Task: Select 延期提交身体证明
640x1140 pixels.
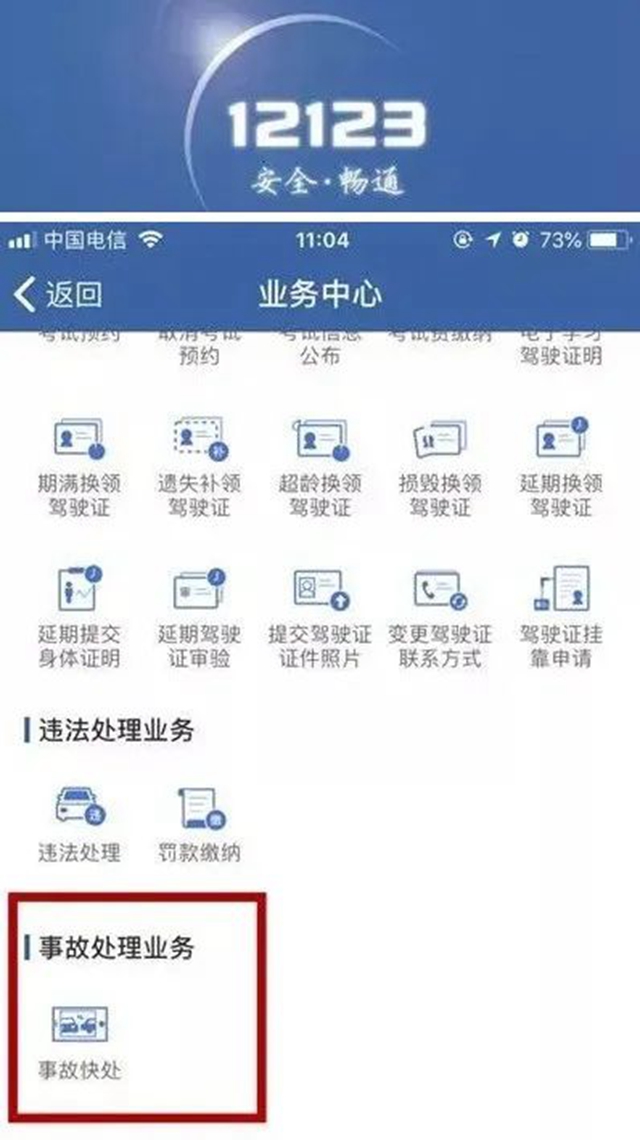Action: click(x=79, y=617)
